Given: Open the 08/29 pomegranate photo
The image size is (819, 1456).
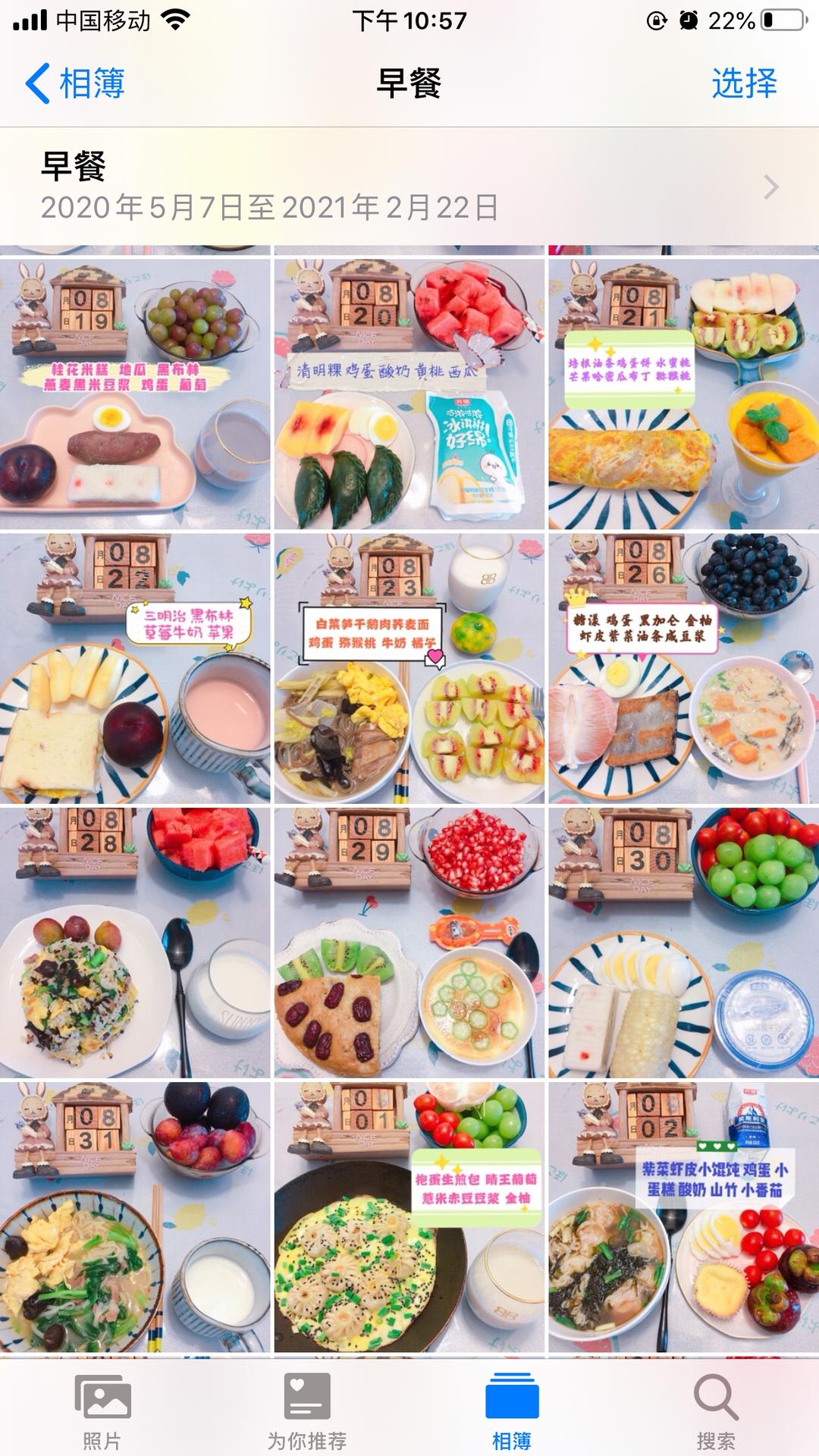Looking at the screenshot, I should 409,943.
